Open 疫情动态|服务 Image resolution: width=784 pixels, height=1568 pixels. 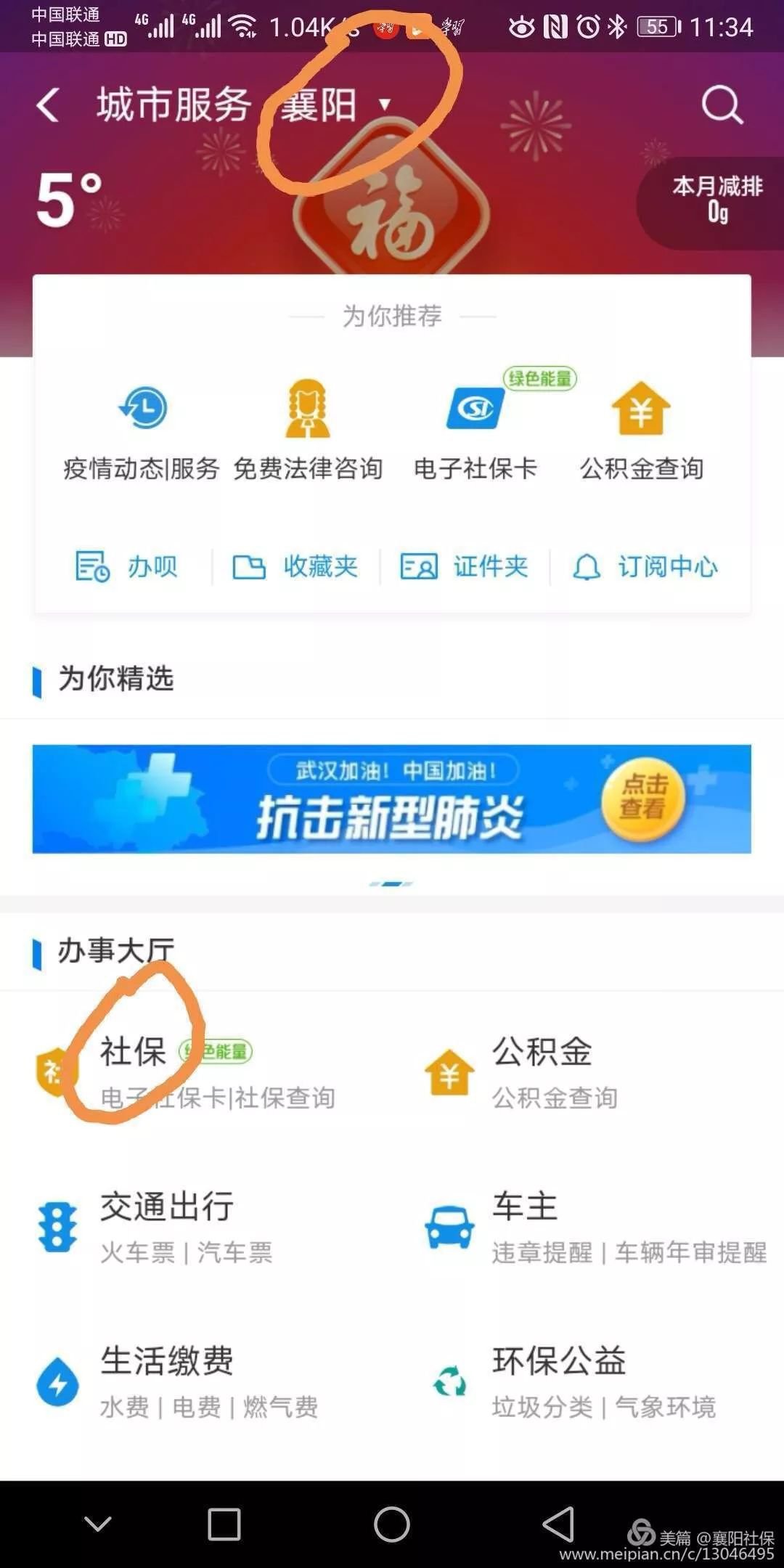(142, 430)
